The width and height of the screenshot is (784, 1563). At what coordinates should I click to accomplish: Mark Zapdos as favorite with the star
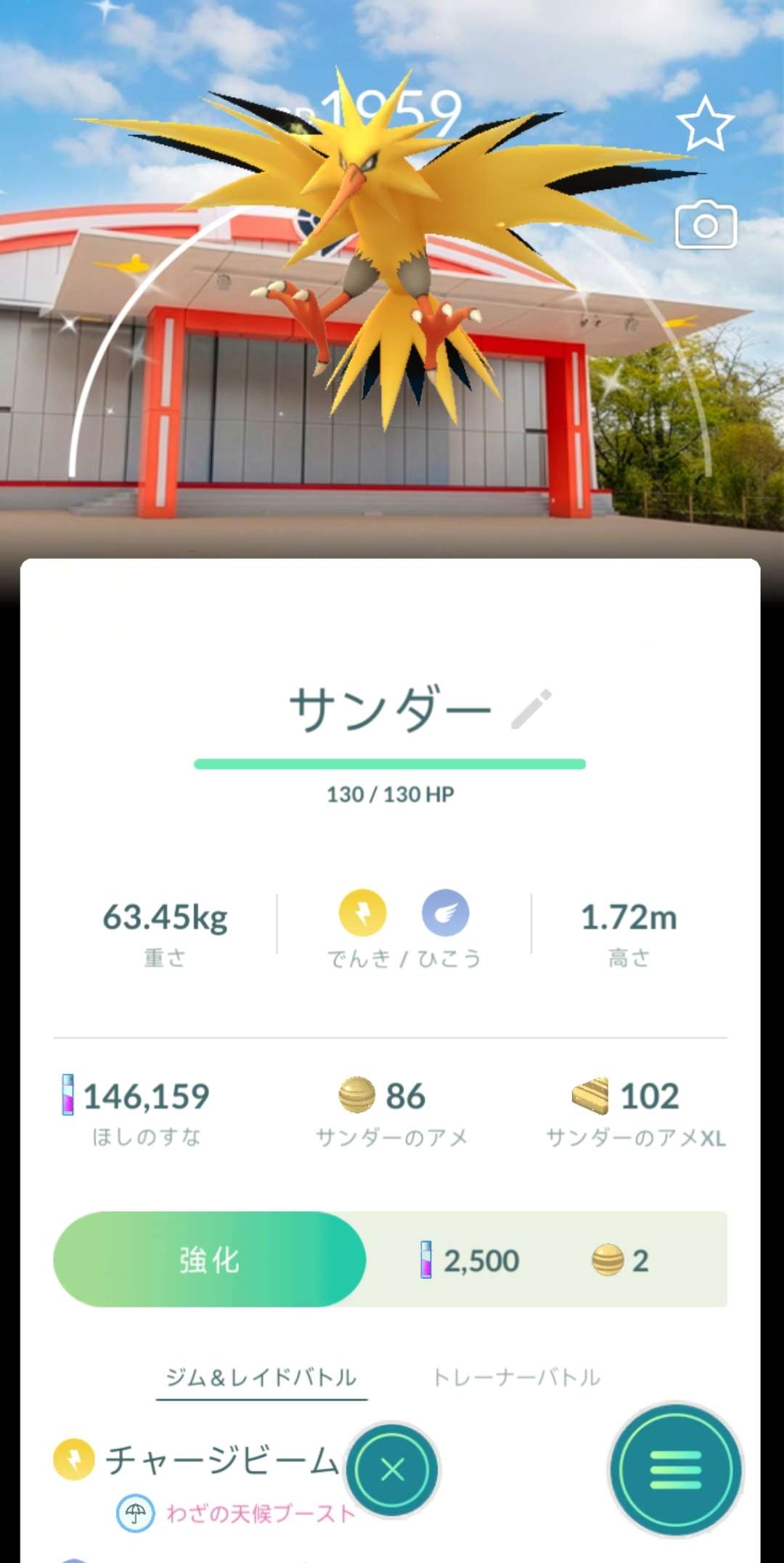click(705, 125)
